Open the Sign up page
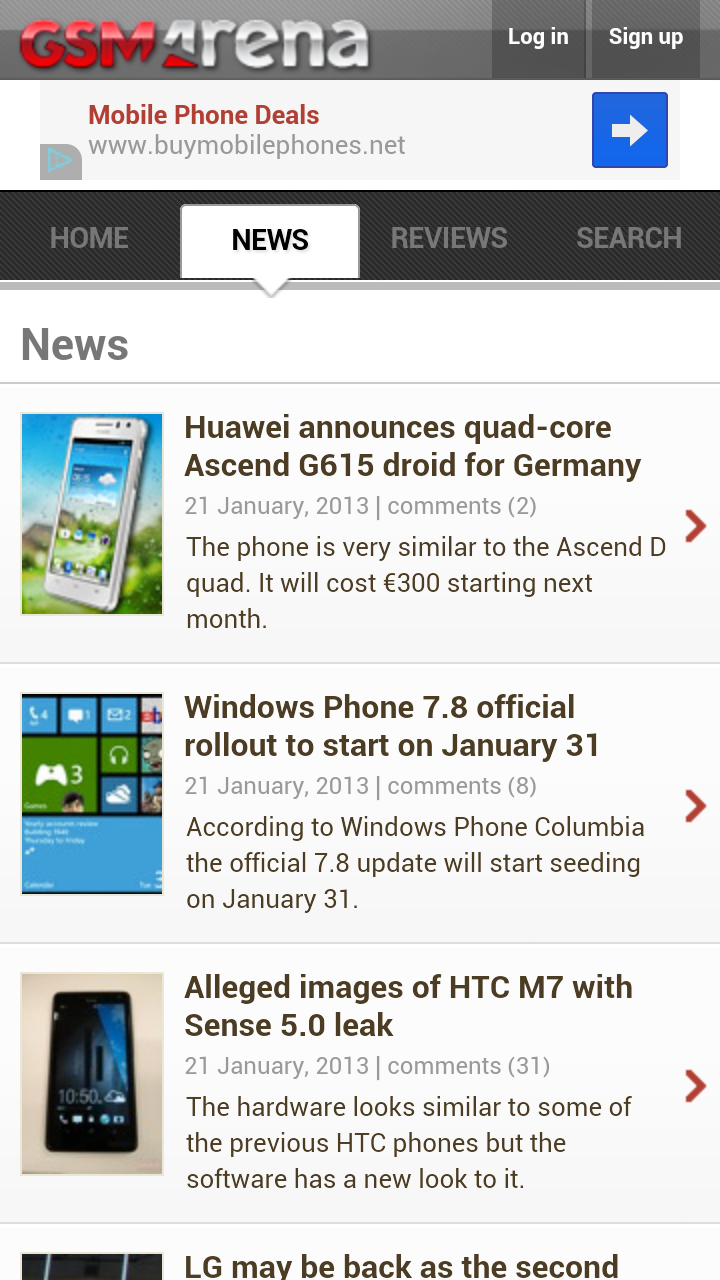This screenshot has width=720, height=1280. (645, 38)
